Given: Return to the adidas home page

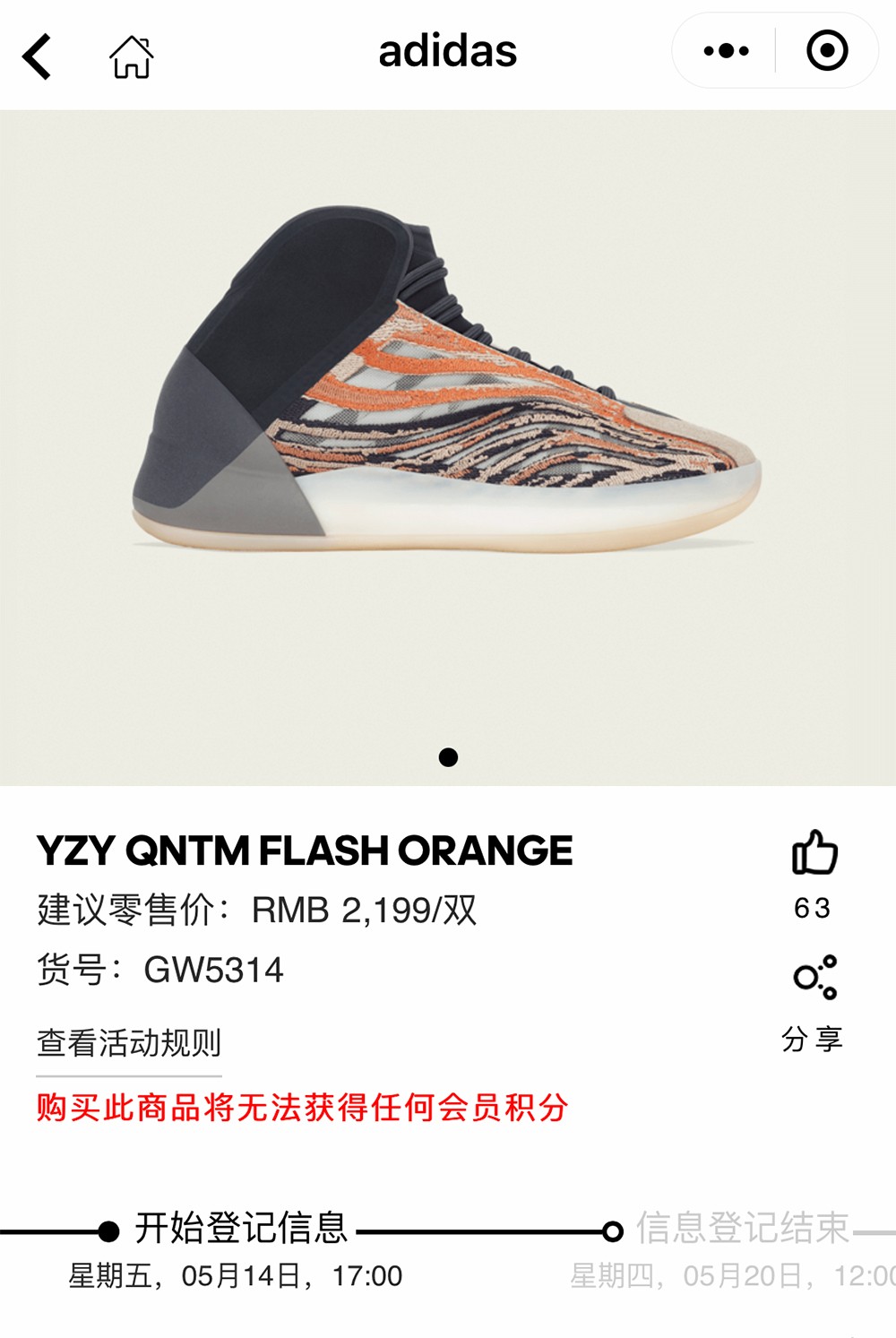Looking at the screenshot, I should [x=132, y=56].
